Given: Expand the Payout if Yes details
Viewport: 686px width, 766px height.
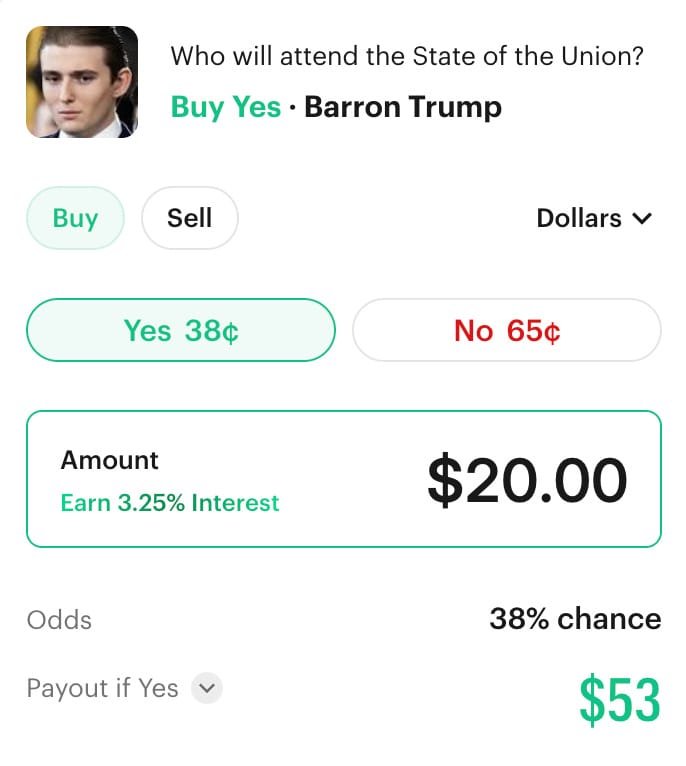Looking at the screenshot, I should [x=207, y=688].
